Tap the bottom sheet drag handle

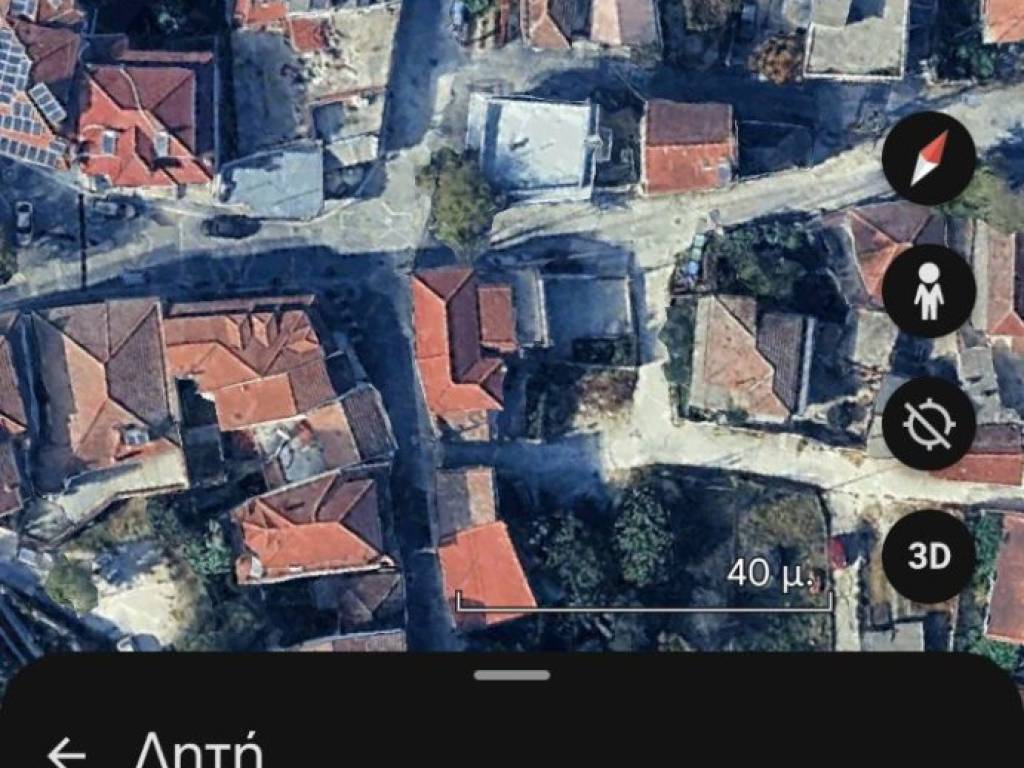pos(512,675)
